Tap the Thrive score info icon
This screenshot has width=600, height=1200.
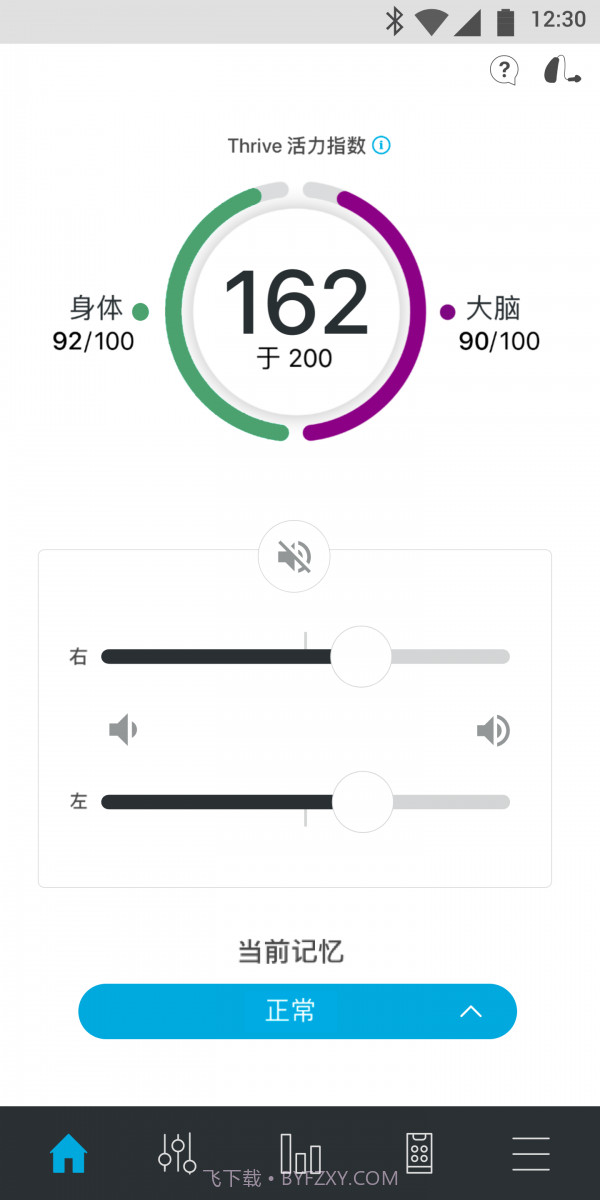(381, 146)
